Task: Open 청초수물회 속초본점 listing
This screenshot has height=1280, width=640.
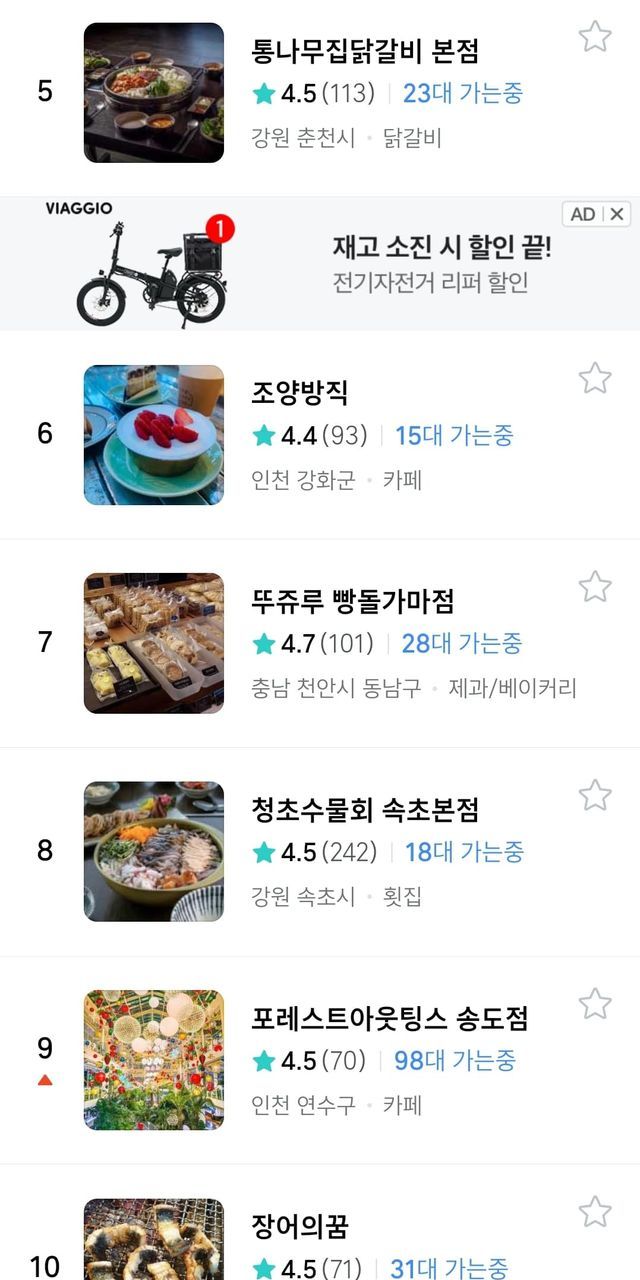Action: pos(365,809)
